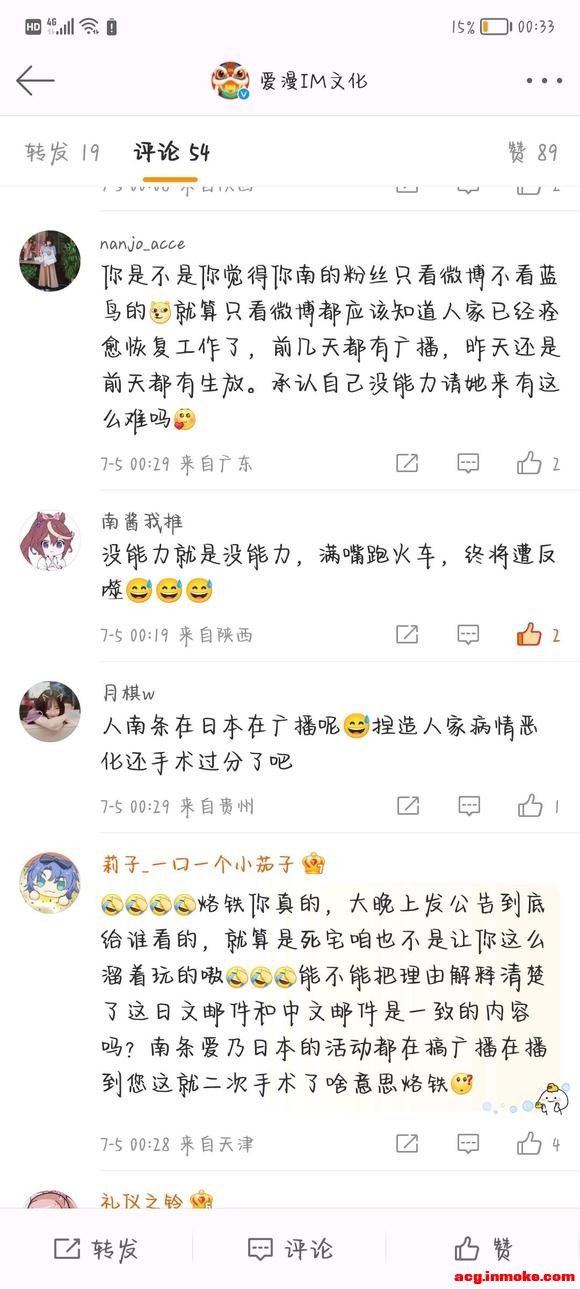Open 月棋w's profile avatar
Image resolution: width=580 pixels, height=1289 pixels.
pyautogui.click(x=50, y=711)
